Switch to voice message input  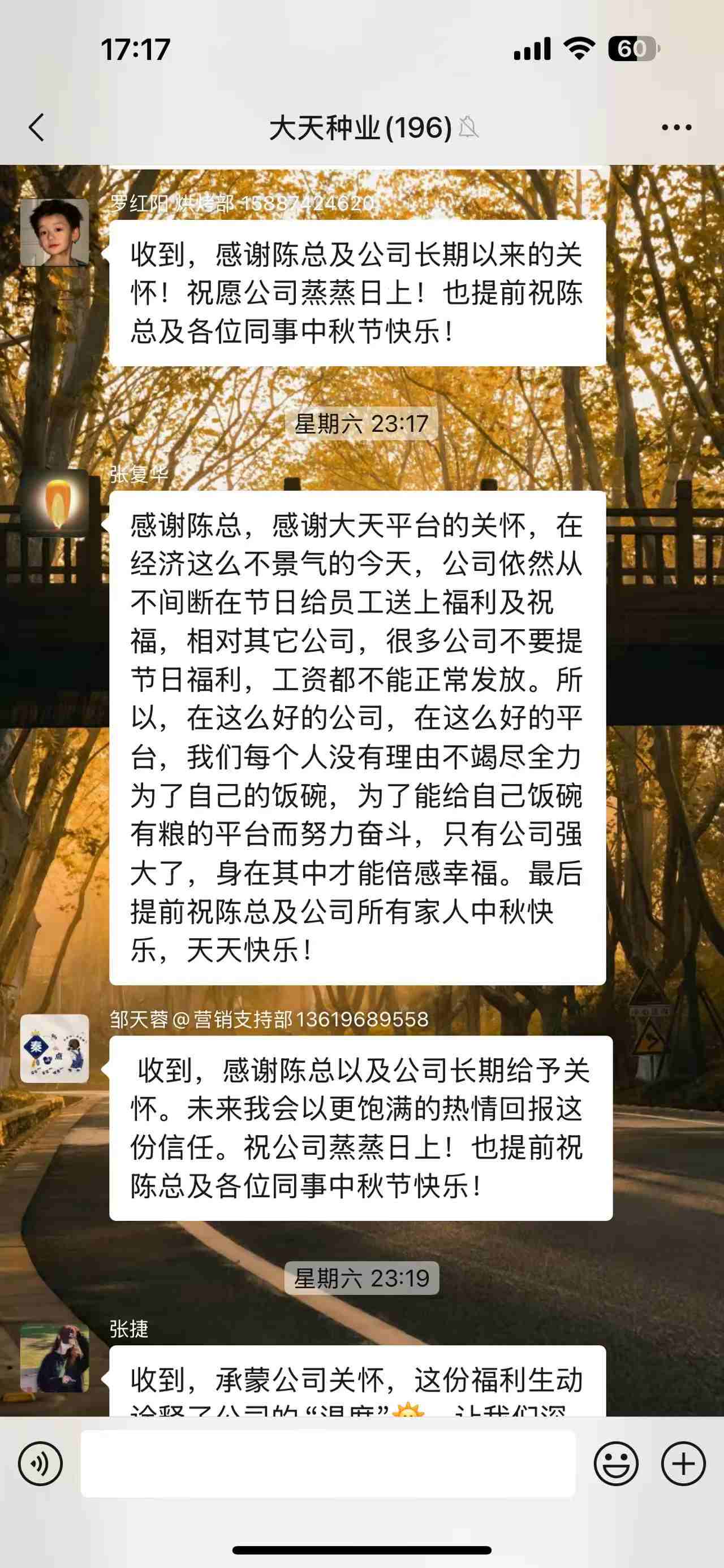pos(40,1464)
